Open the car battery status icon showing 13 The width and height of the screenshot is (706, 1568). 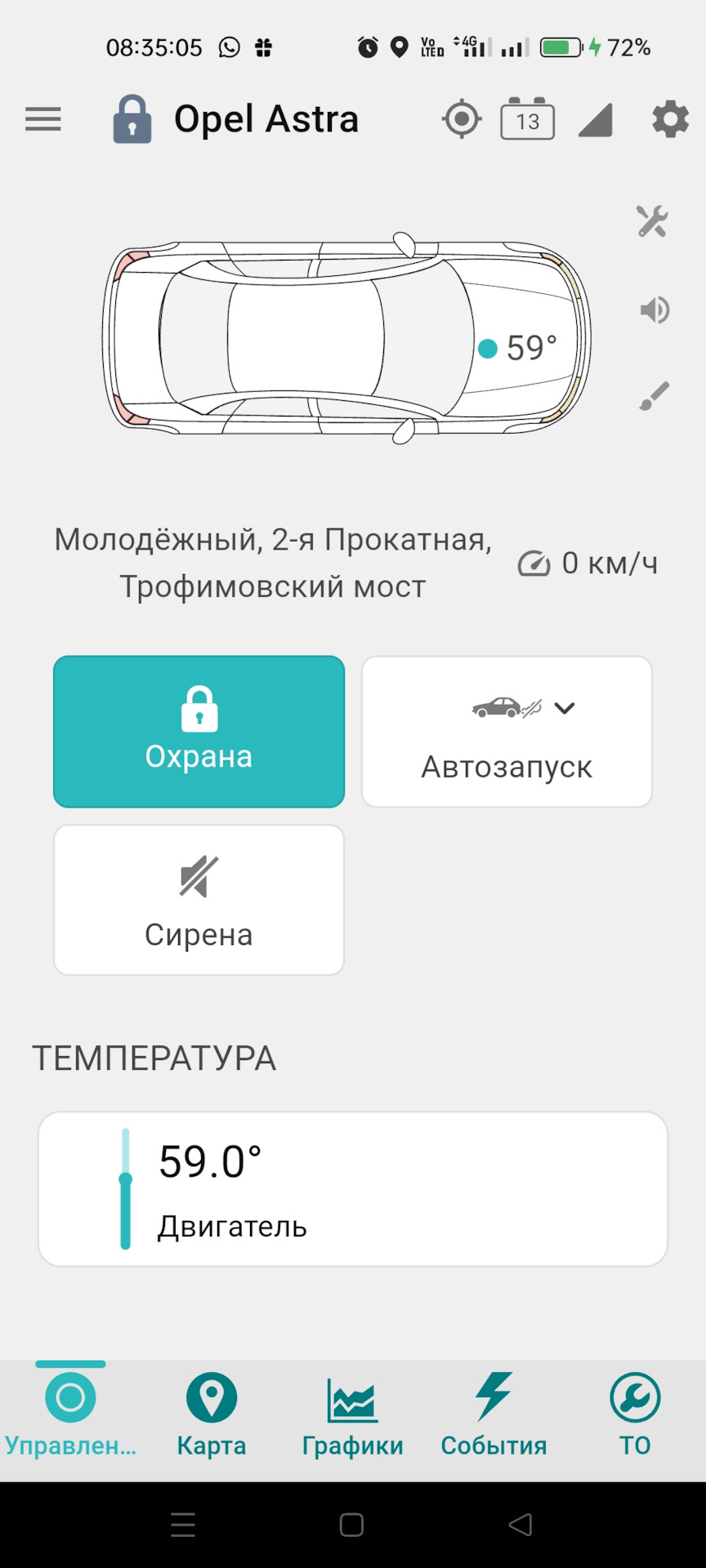tap(527, 120)
